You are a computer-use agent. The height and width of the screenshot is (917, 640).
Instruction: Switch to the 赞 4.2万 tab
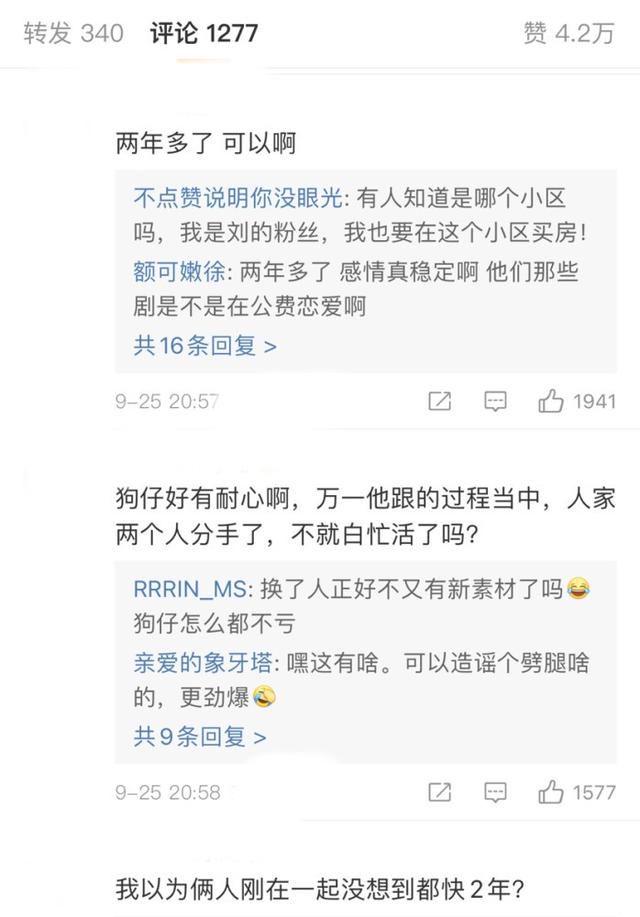coord(567,33)
